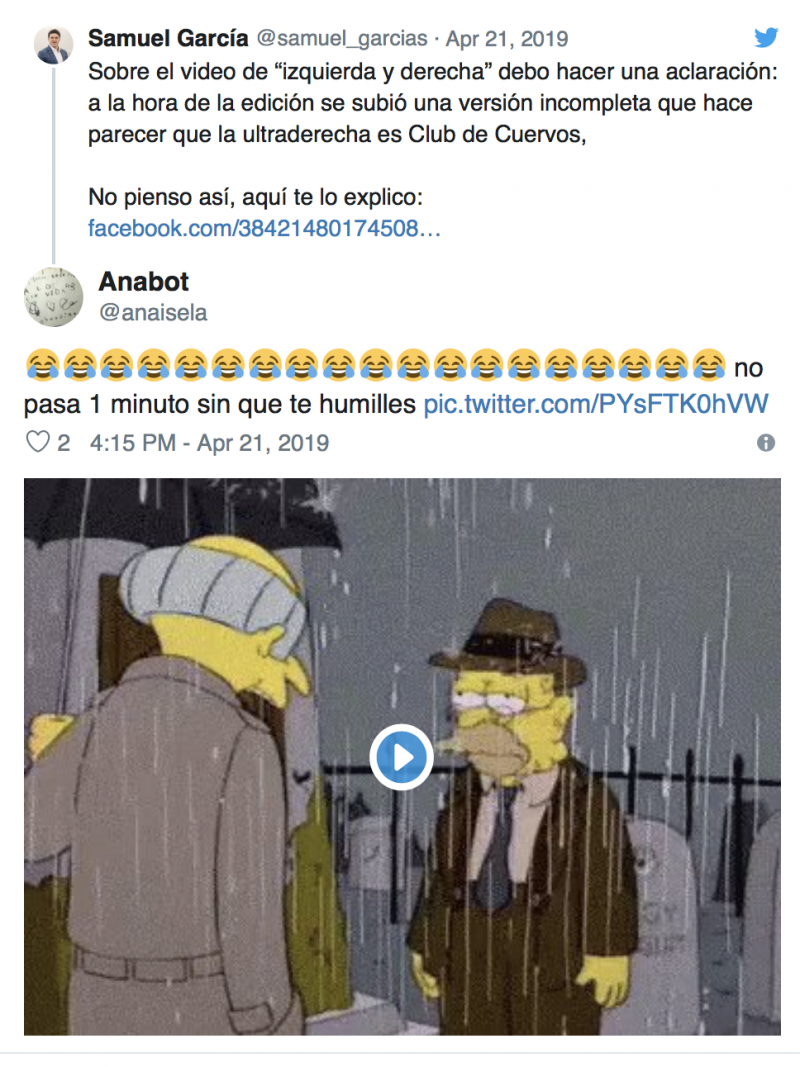
Task: Open the facebook.com link in Samuel's tweet
Action: pyautogui.click(x=265, y=228)
